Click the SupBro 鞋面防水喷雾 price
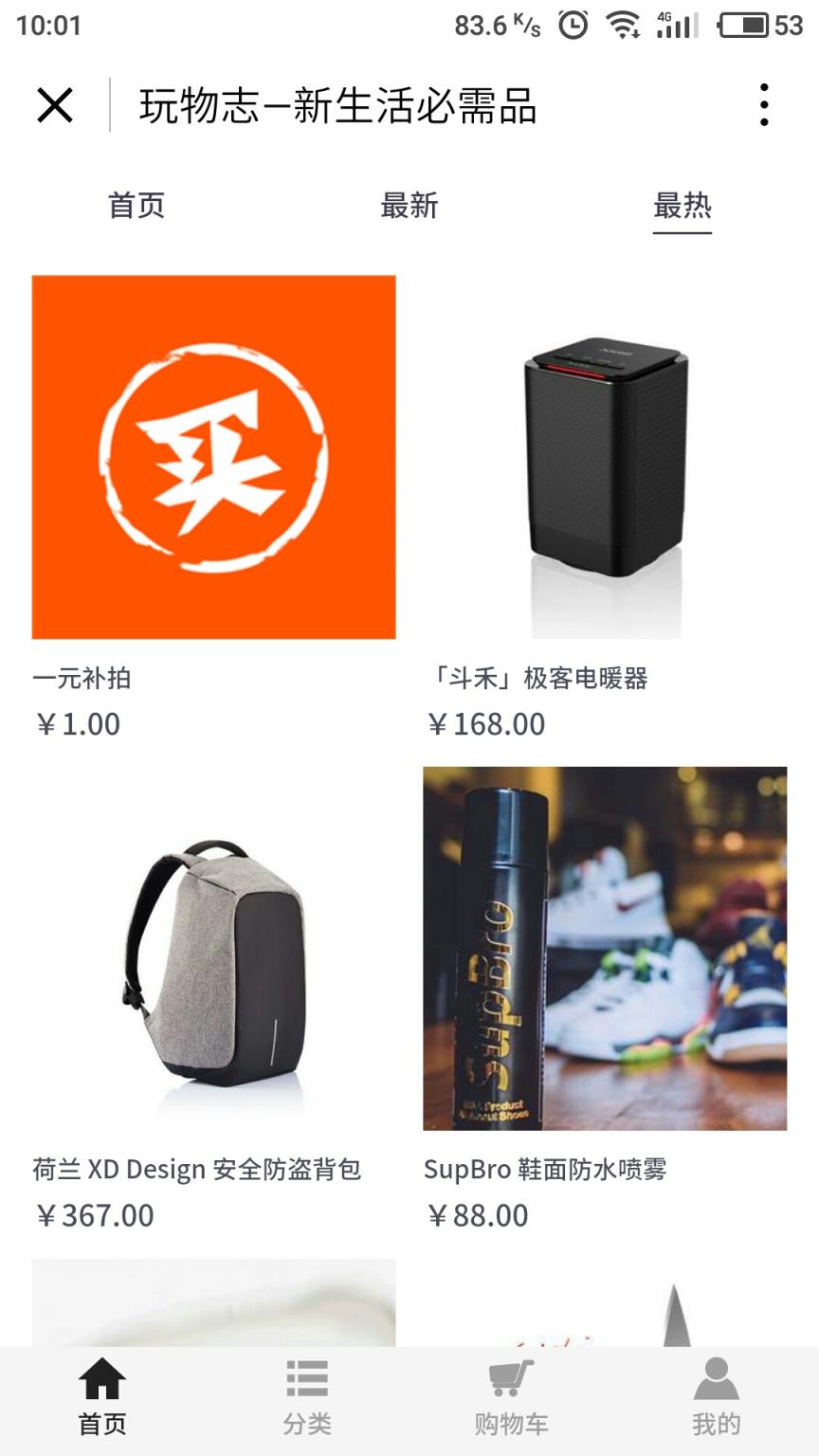 pyautogui.click(x=479, y=1214)
